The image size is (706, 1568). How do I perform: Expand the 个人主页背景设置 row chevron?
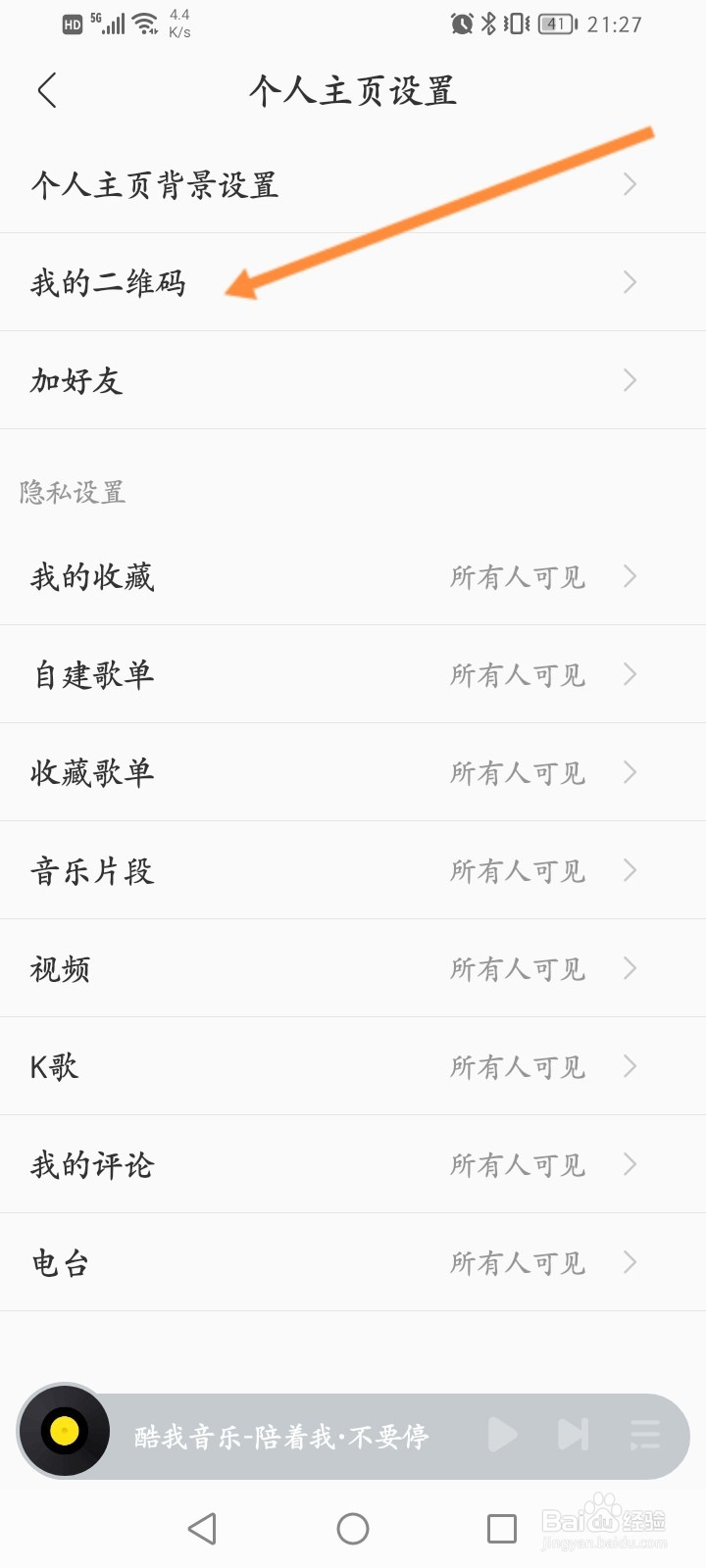coord(630,184)
